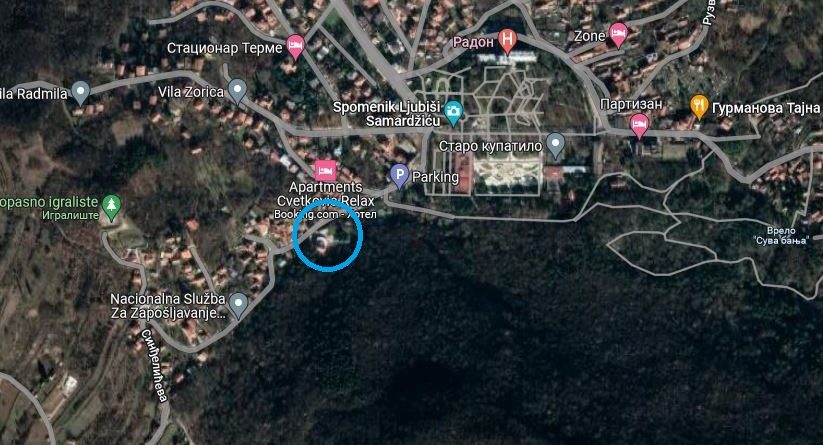Tap the Игралиште park marker
Viewport: 823px width, 445px height.
pos(111,205)
